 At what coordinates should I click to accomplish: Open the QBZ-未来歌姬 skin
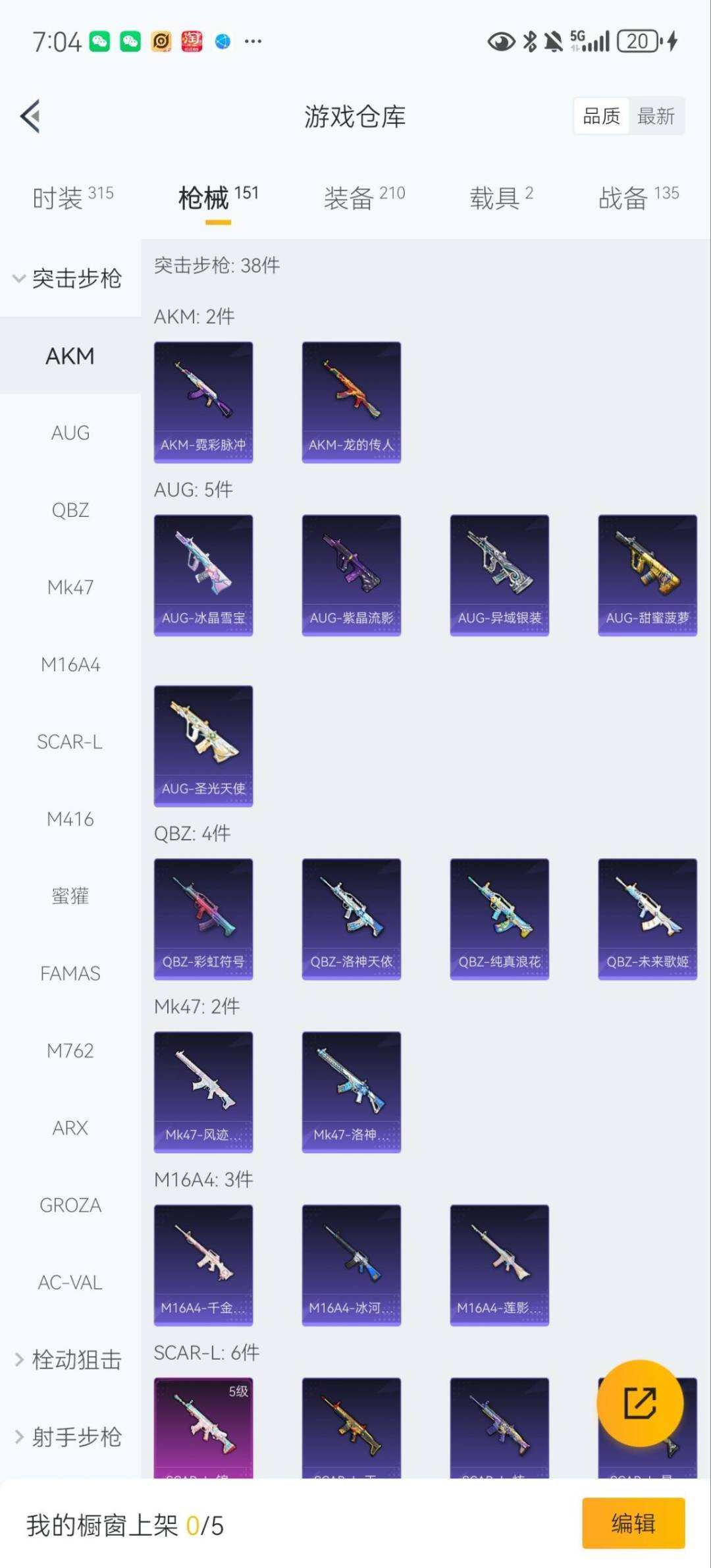point(647,919)
